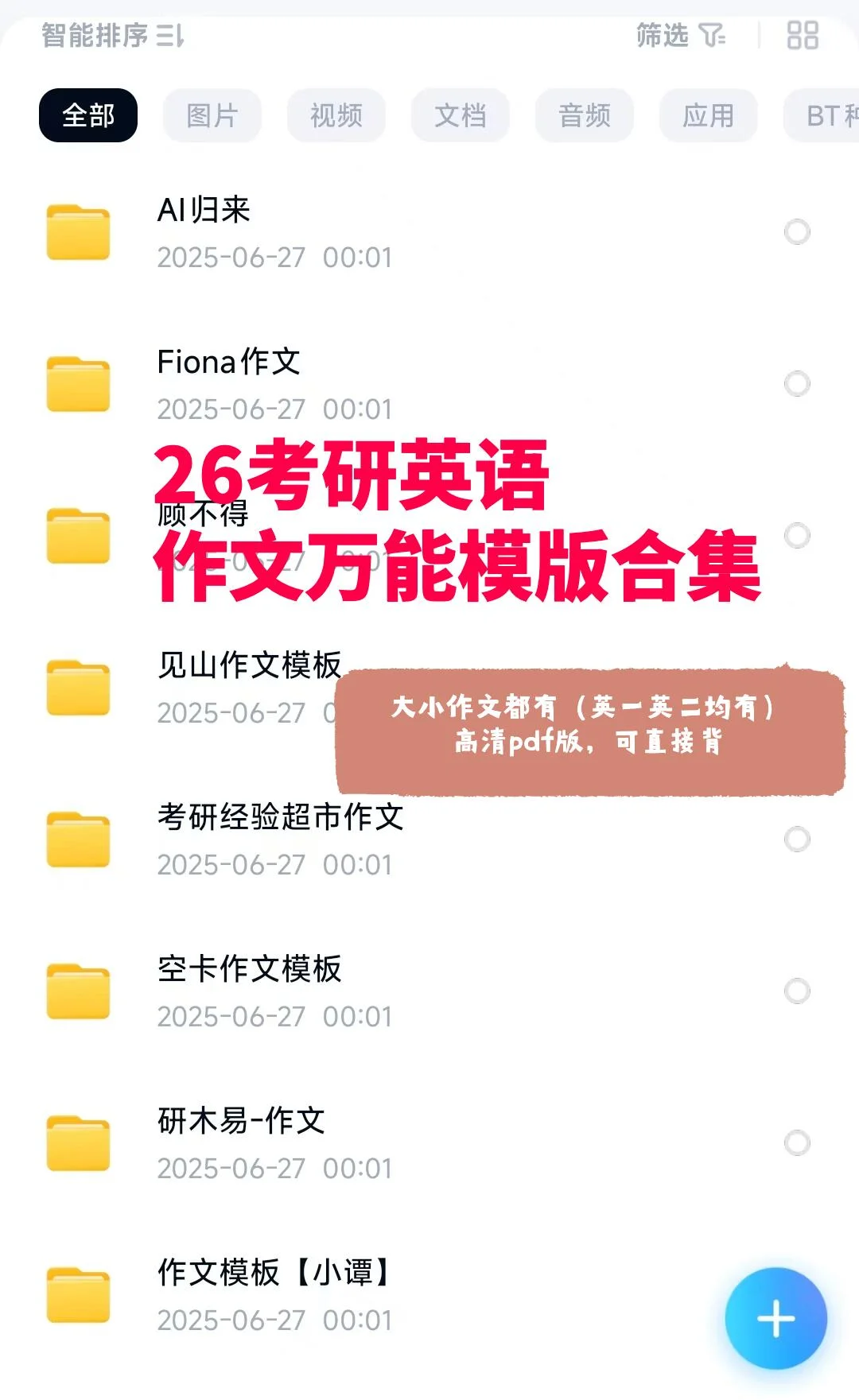Viewport: 859px width, 1400px height.
Task: Select the 音频 category tab
Action: click(x=584, y=114)
